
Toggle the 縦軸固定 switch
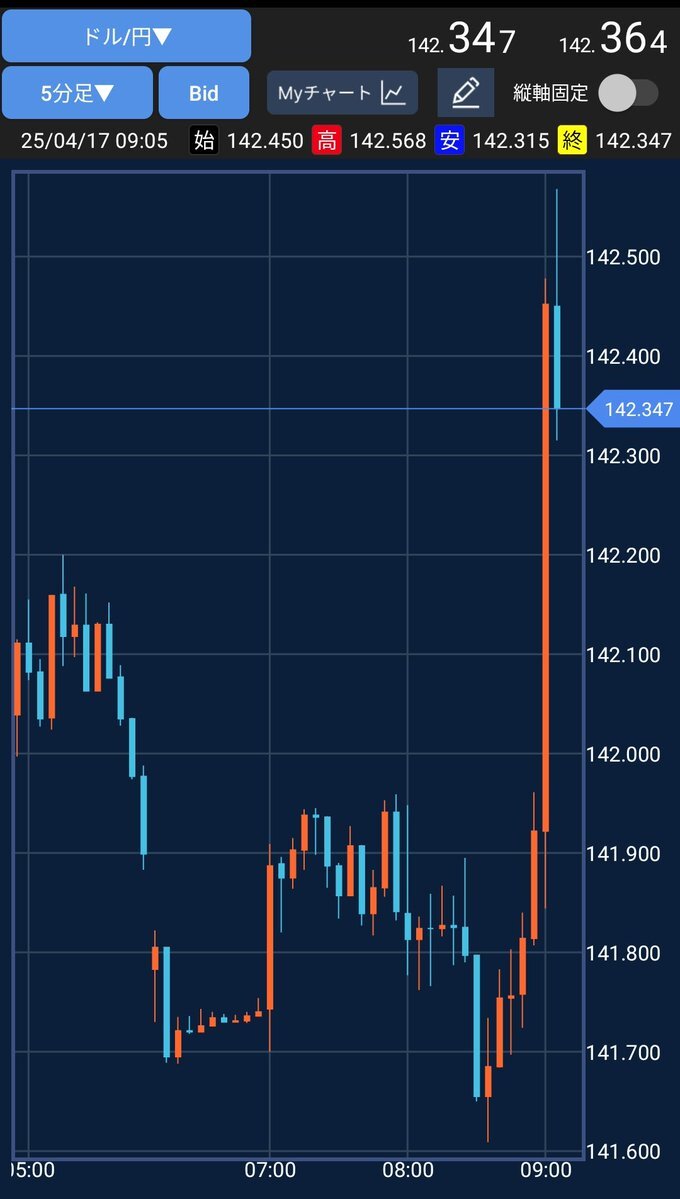[628, 93]
